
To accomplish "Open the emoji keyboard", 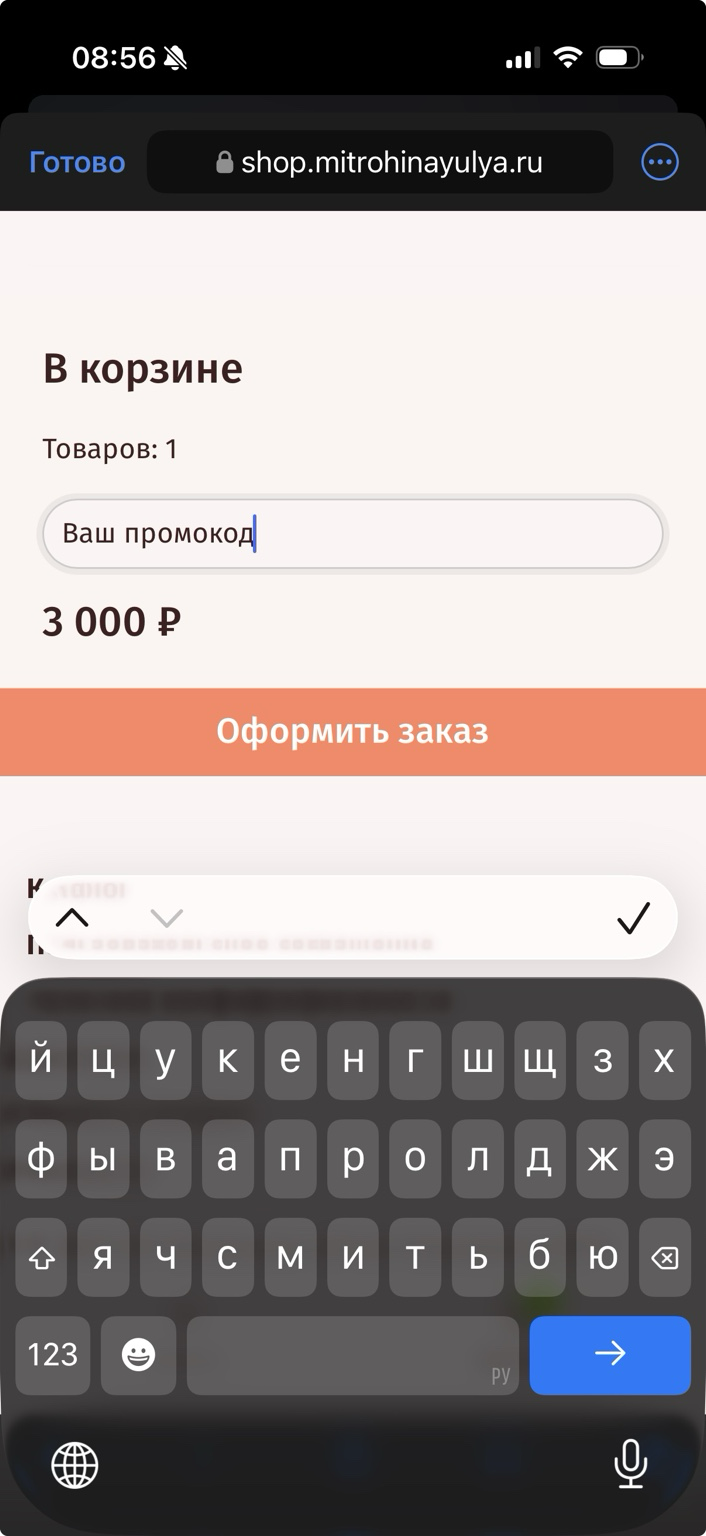I will click(x=138, y=1355).
